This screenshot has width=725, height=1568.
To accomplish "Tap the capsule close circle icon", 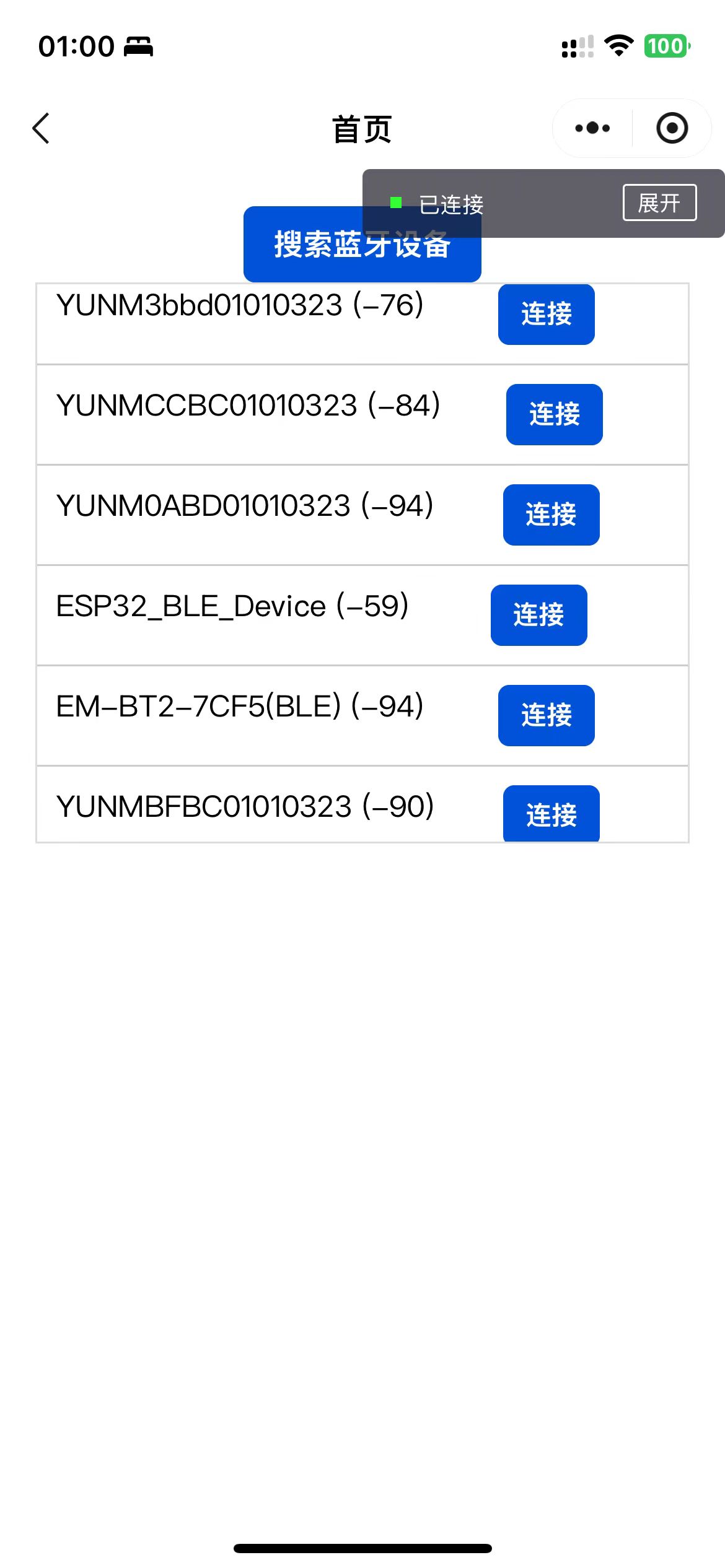I will click(x=672, y=128).
